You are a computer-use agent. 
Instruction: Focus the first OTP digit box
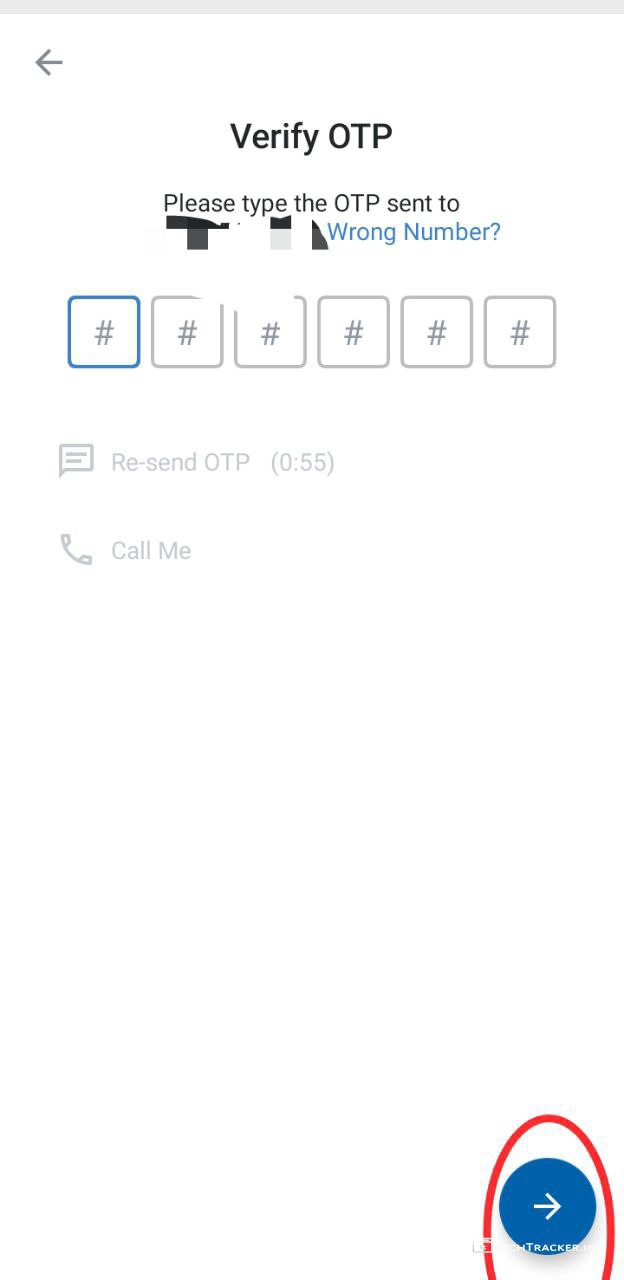[104, 332]
